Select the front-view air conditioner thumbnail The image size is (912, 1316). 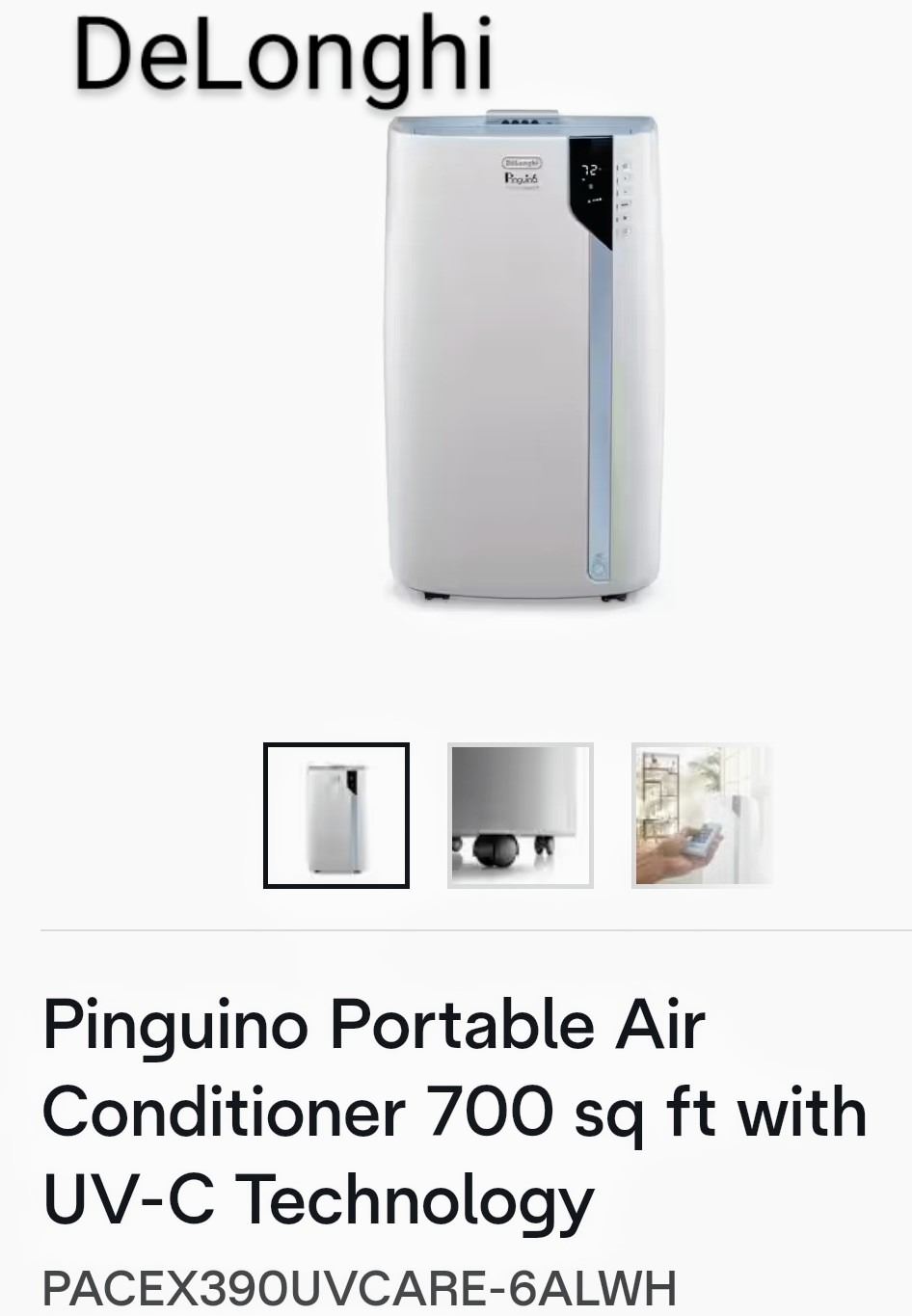click(x=336, y=816)
